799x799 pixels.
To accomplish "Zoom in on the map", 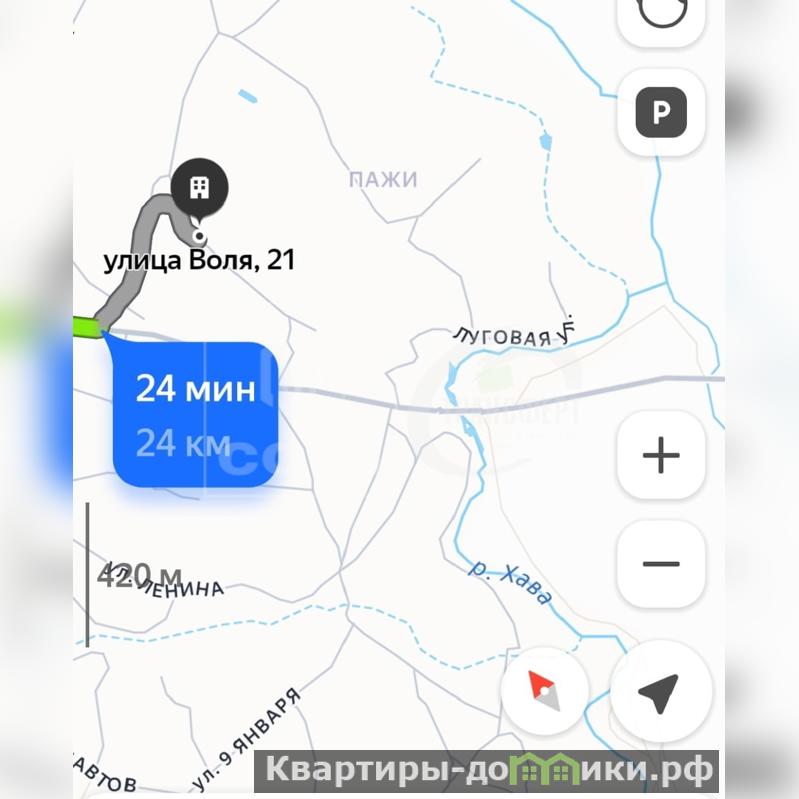I will (661, 456).
